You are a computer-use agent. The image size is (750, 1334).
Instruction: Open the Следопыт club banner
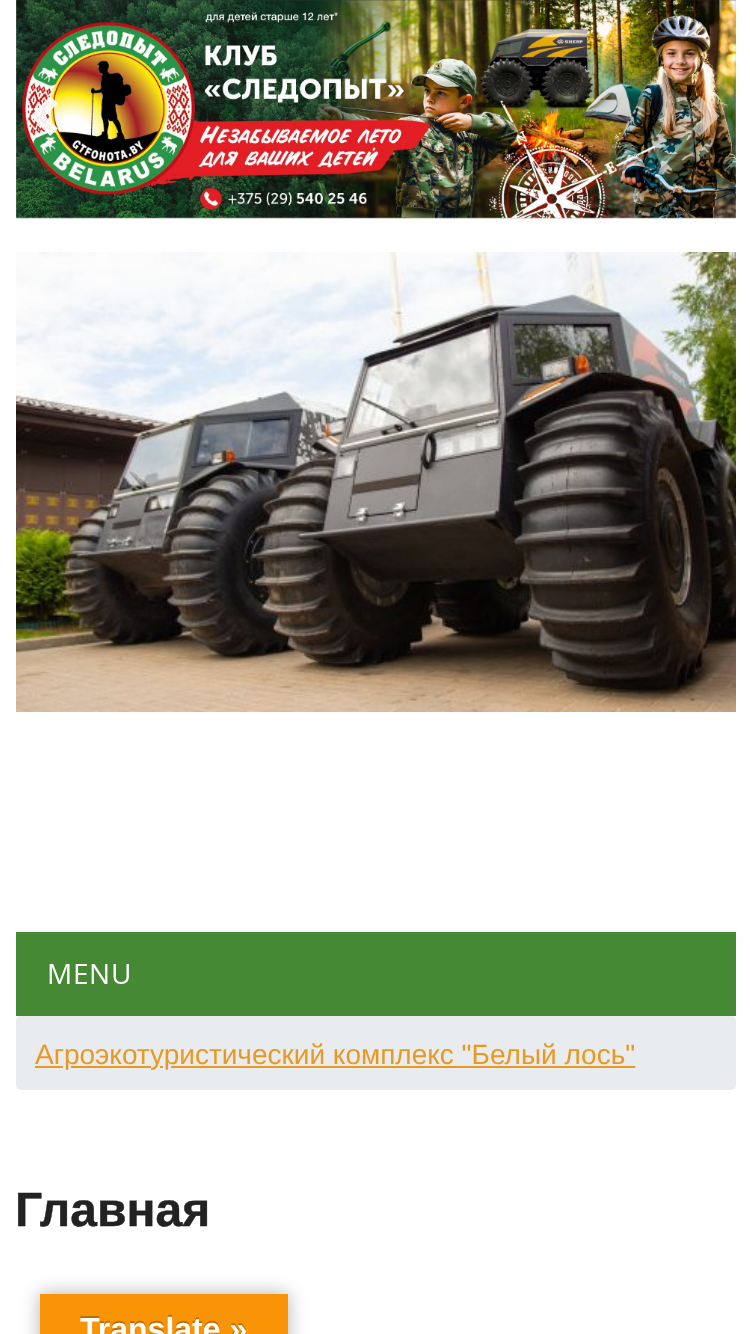click(x=375, y=108)
